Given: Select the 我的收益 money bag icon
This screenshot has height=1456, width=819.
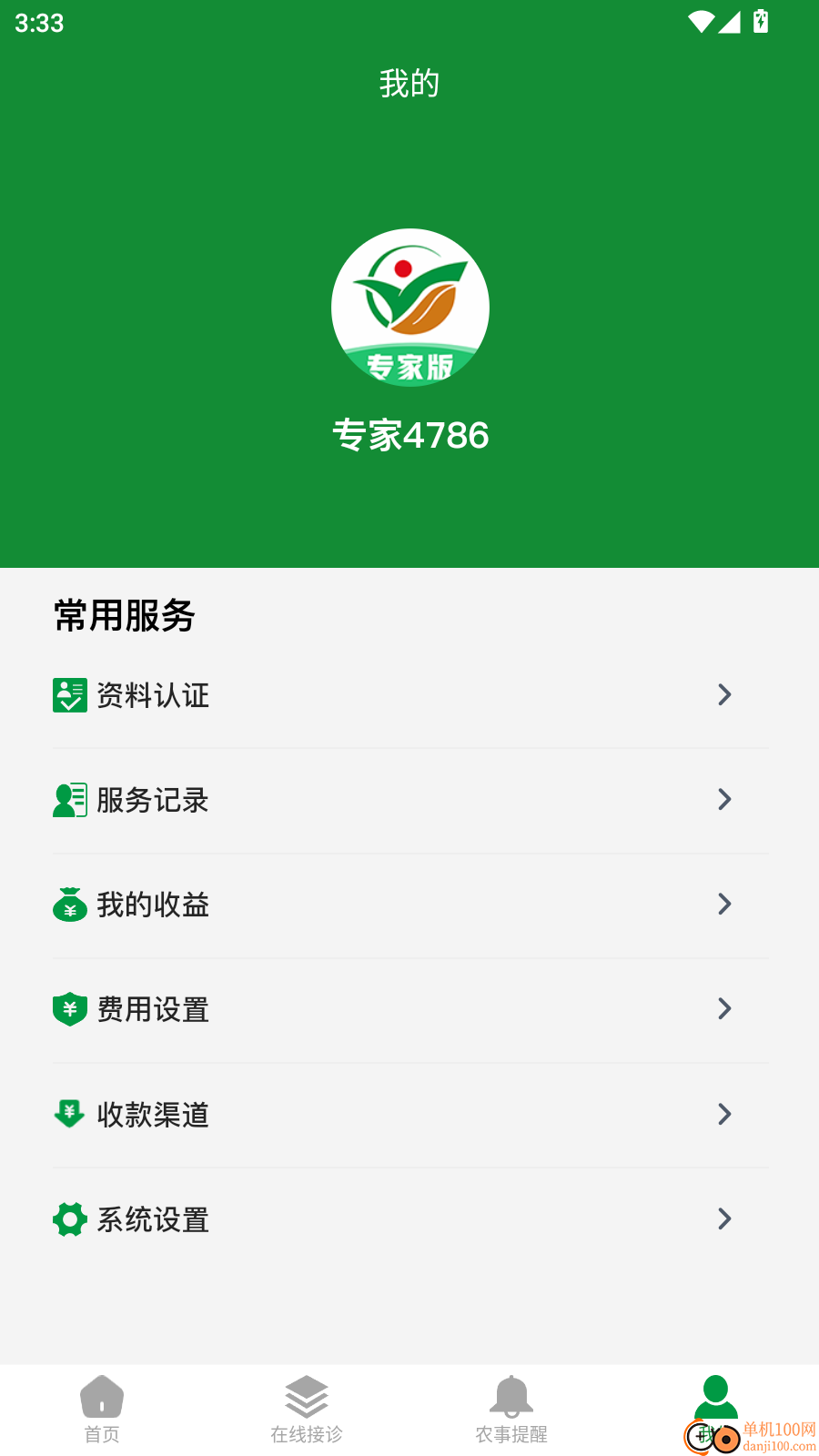Looking at the screenshot, I should [x=70, y=905].
